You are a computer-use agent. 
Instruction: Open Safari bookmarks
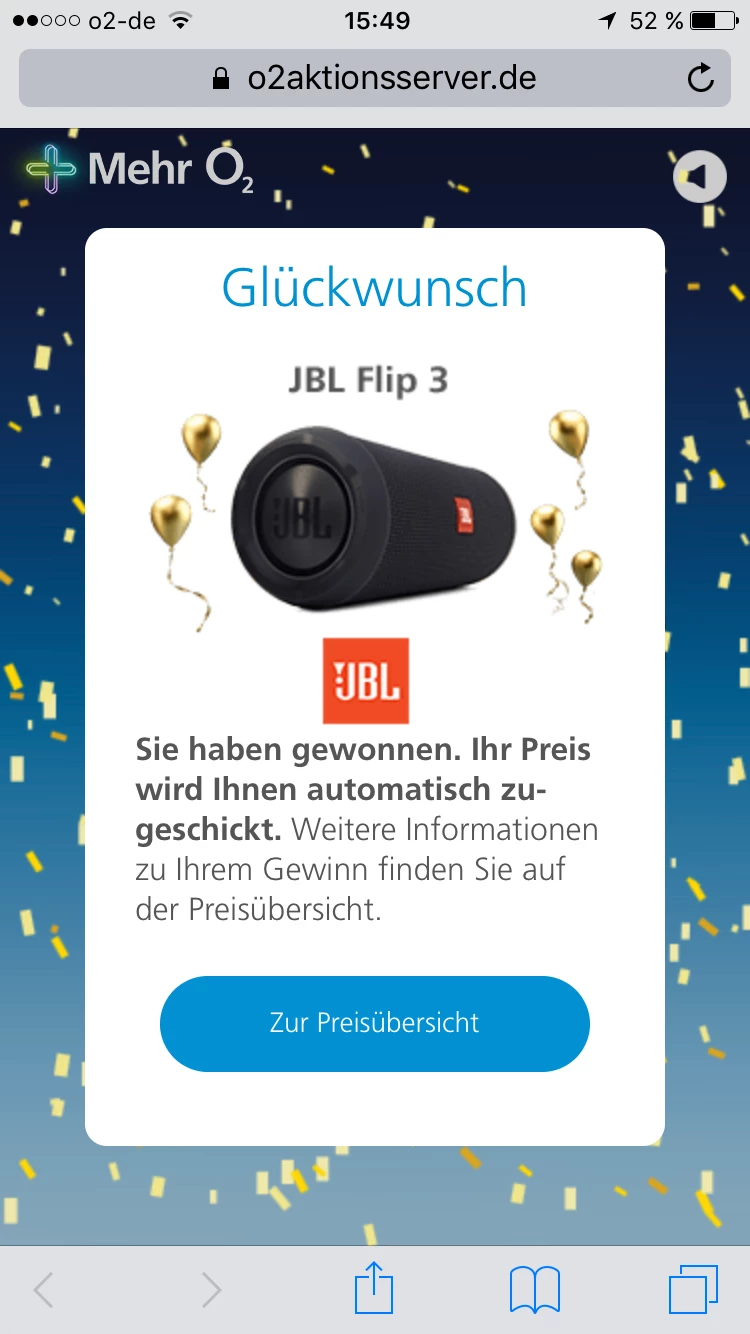pos(534,1289)
